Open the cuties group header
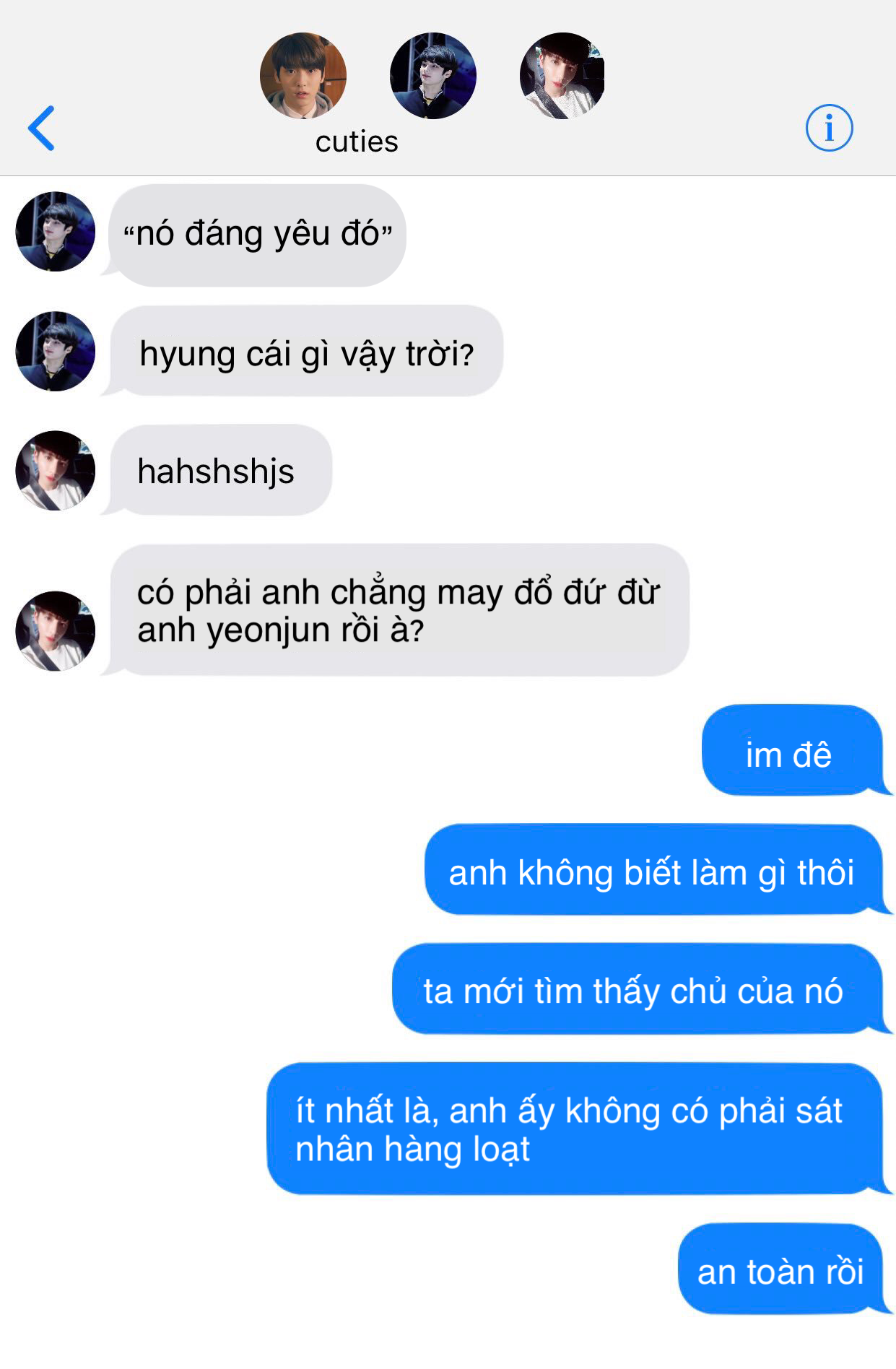Viewport: 896px width, 1369px height. coord(357,142)
